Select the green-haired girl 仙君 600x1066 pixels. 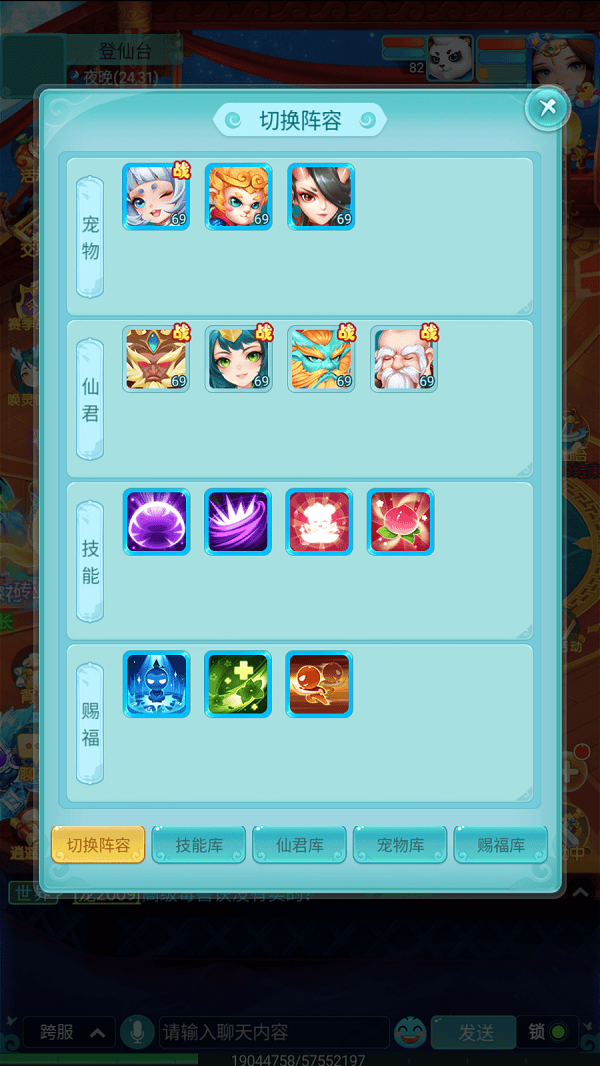238,359
